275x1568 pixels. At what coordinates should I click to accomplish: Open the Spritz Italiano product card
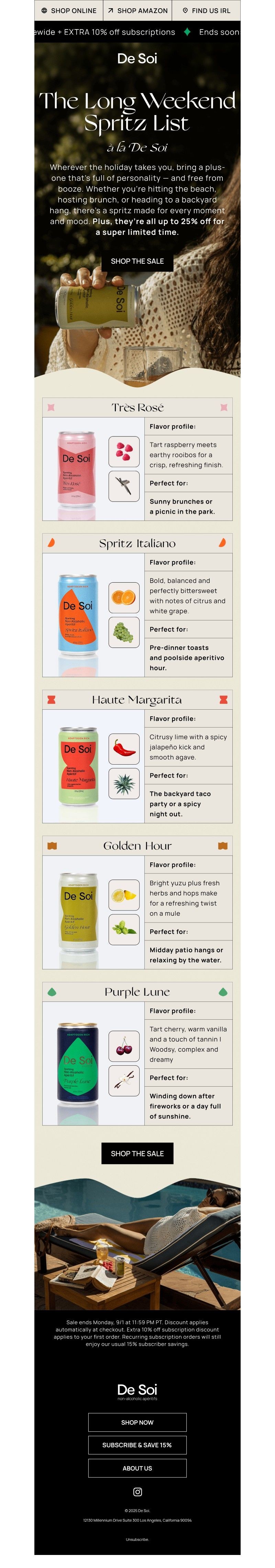tap(137, 606)
